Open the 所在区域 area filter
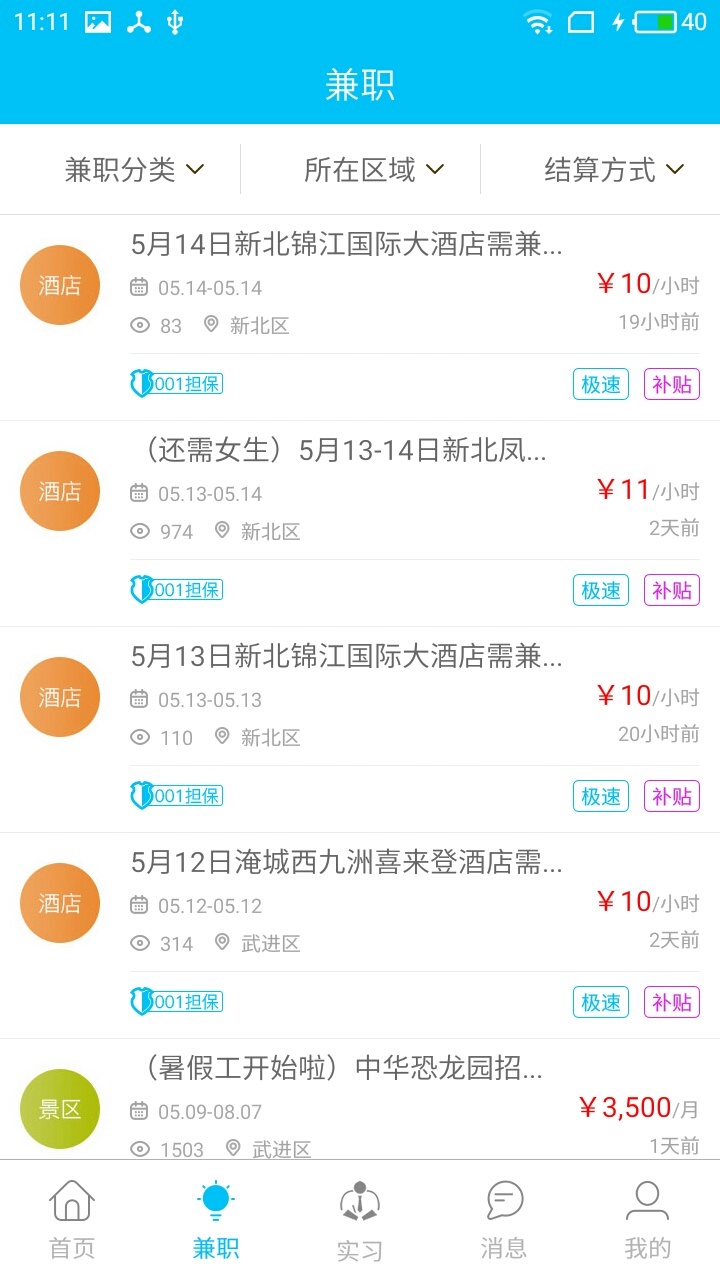Screen dimensions: 720x1280 (373, 170)
